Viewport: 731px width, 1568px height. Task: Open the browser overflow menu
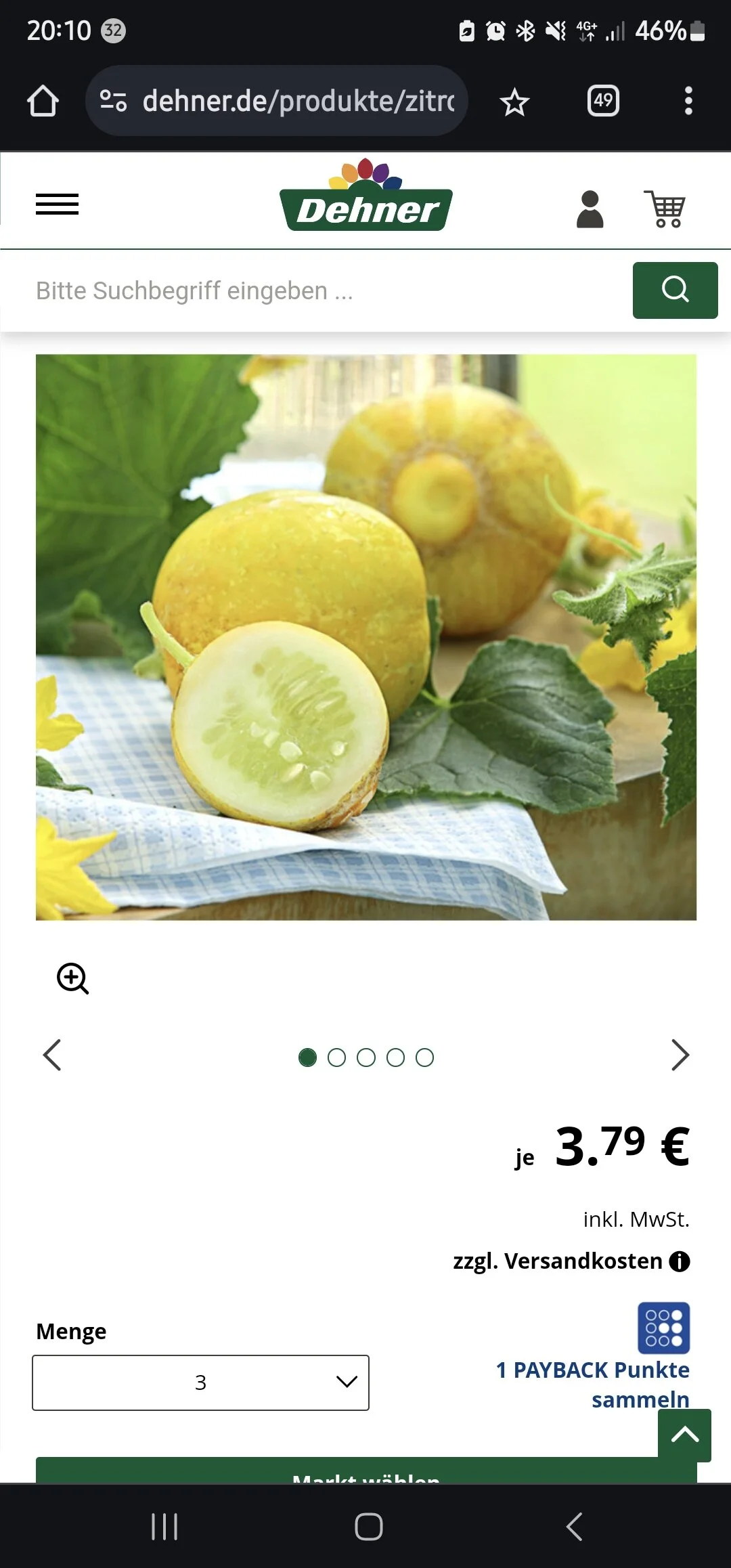click(x=688, y=101)
